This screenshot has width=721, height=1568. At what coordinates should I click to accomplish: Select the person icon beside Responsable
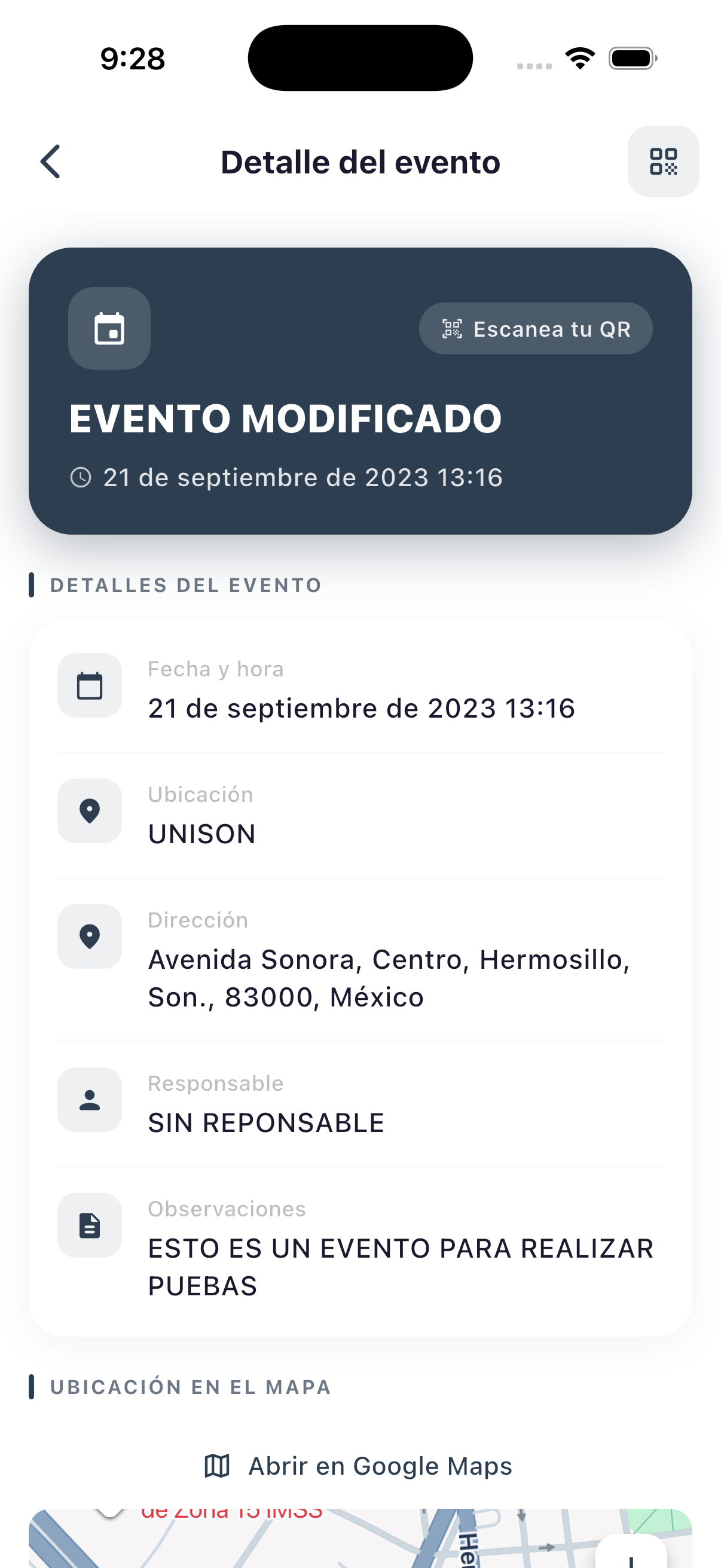[89, 1100]
